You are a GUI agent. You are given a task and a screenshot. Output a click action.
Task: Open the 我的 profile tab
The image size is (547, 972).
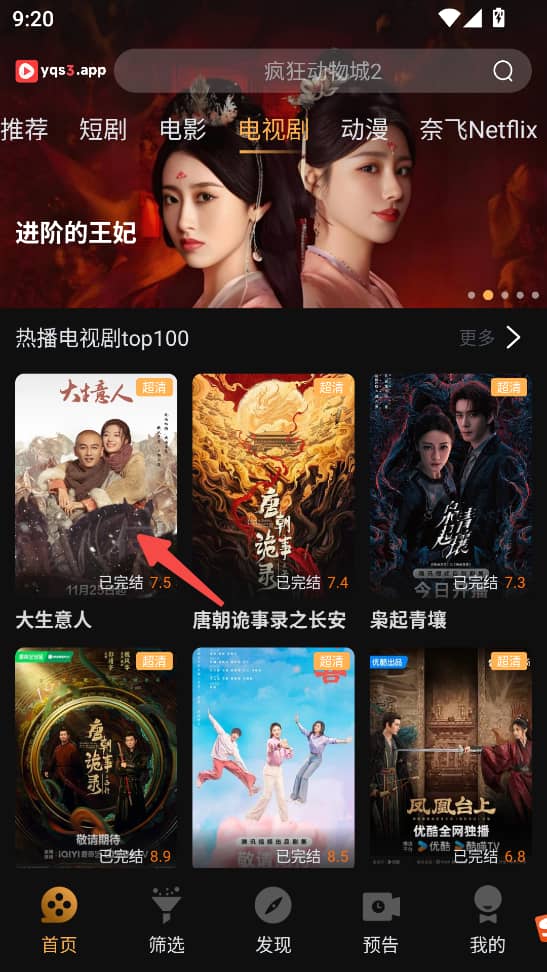tap(487, 921)
